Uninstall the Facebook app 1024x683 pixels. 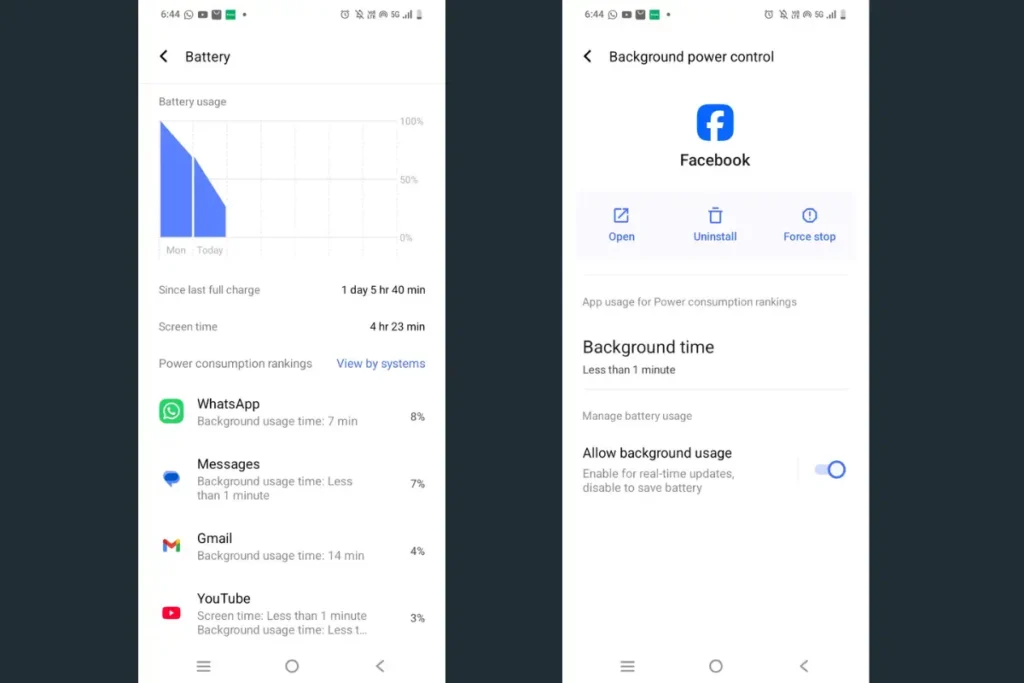click(x=715, y=224)
